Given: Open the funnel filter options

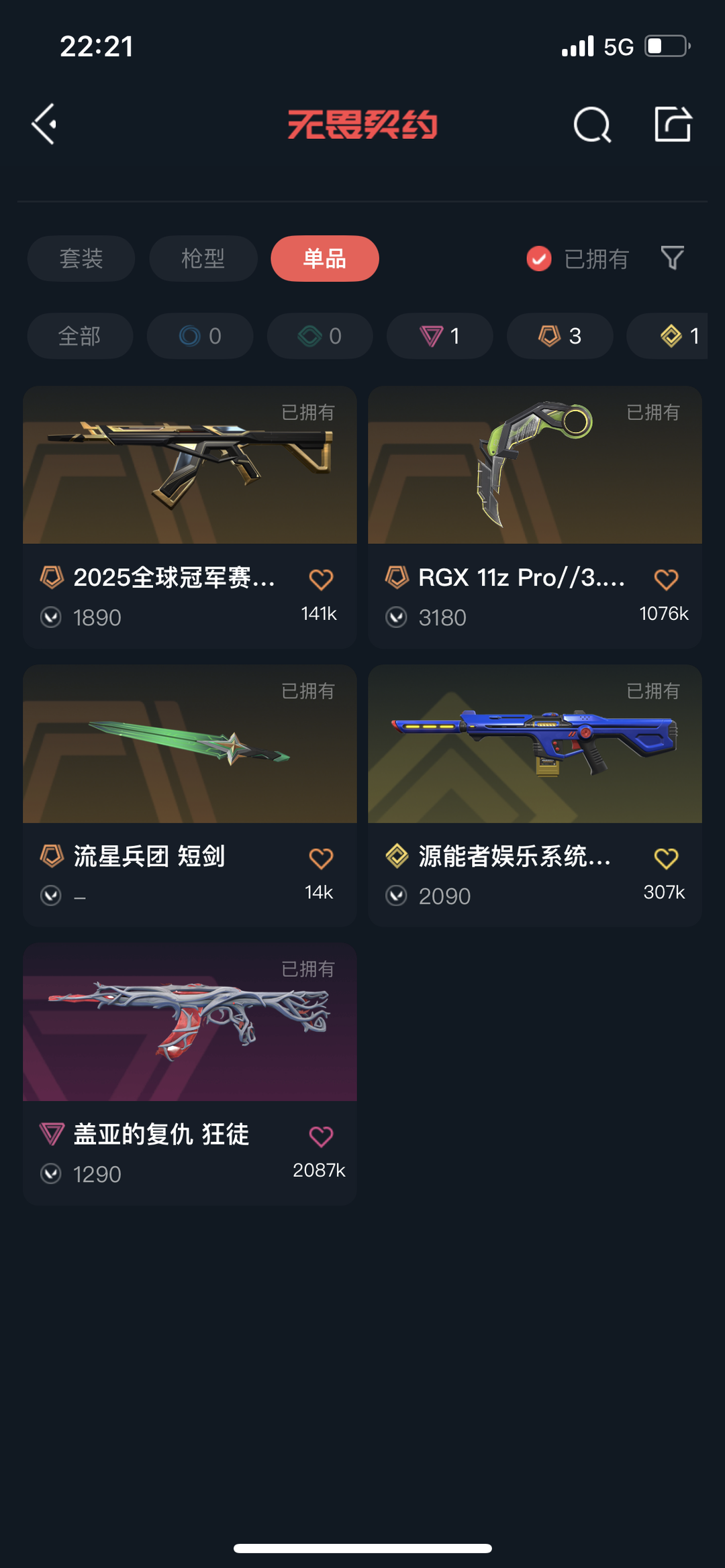Looking at the screenshot, I should [x=672, y=258].
